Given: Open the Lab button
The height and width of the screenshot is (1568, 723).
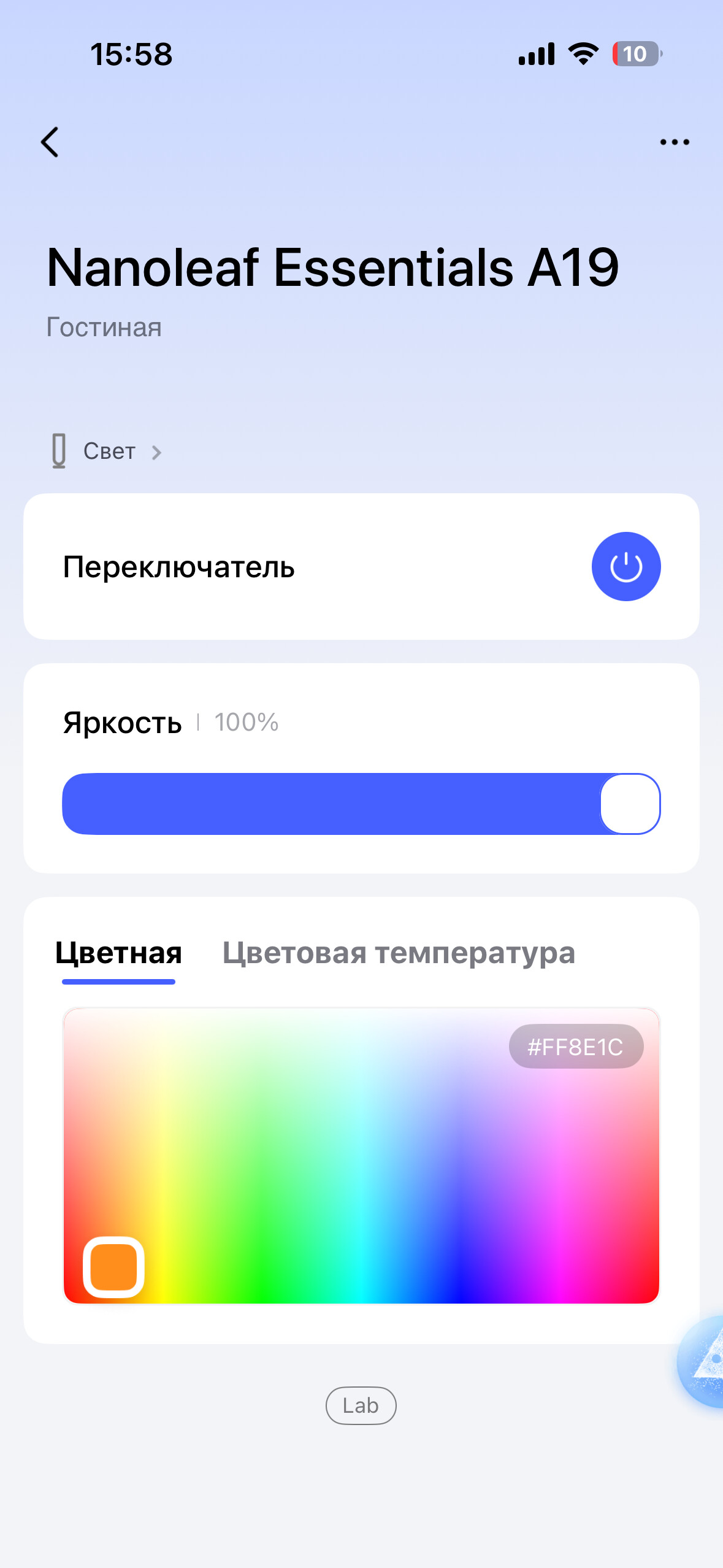Looking at the screenshot, I should click(x=361, y=1405).
